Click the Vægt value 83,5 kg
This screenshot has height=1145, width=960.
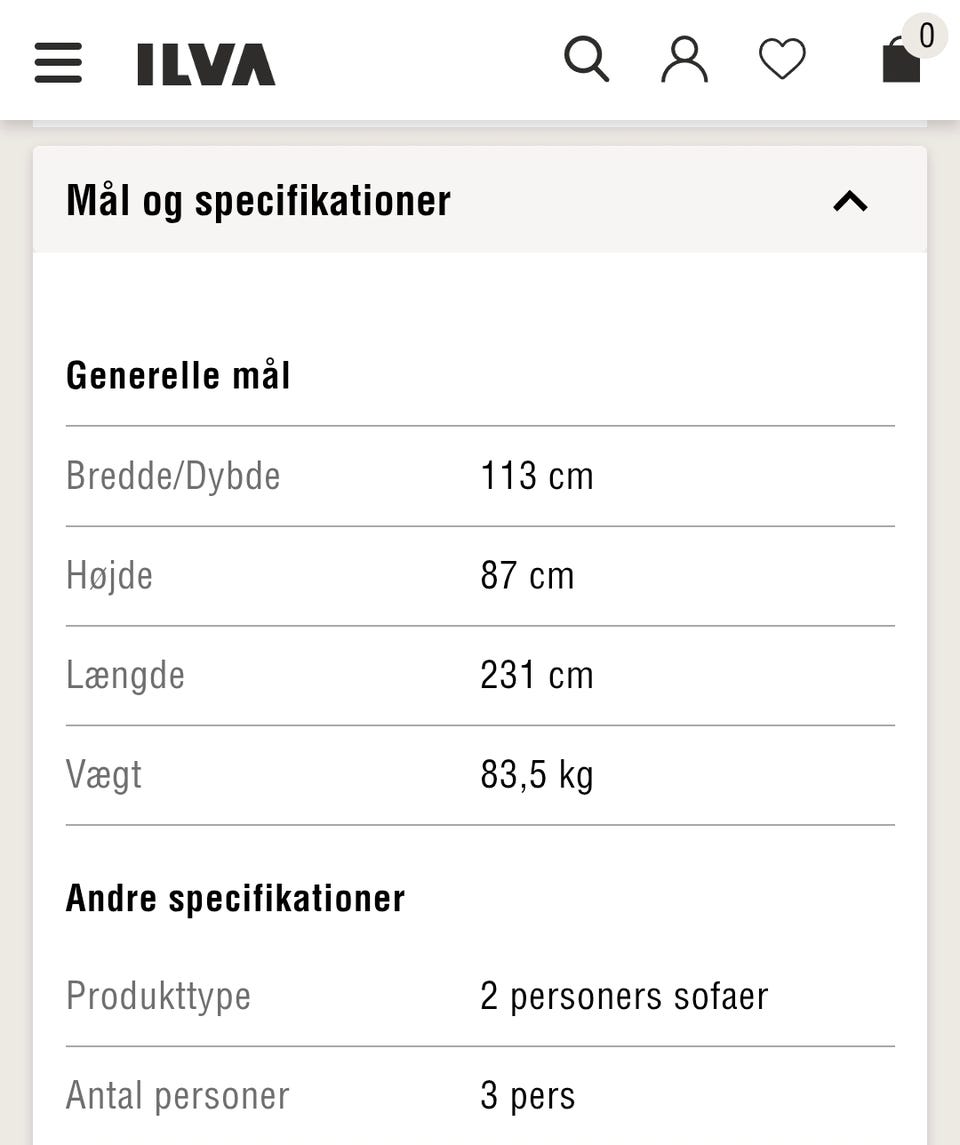coord(536,775)
